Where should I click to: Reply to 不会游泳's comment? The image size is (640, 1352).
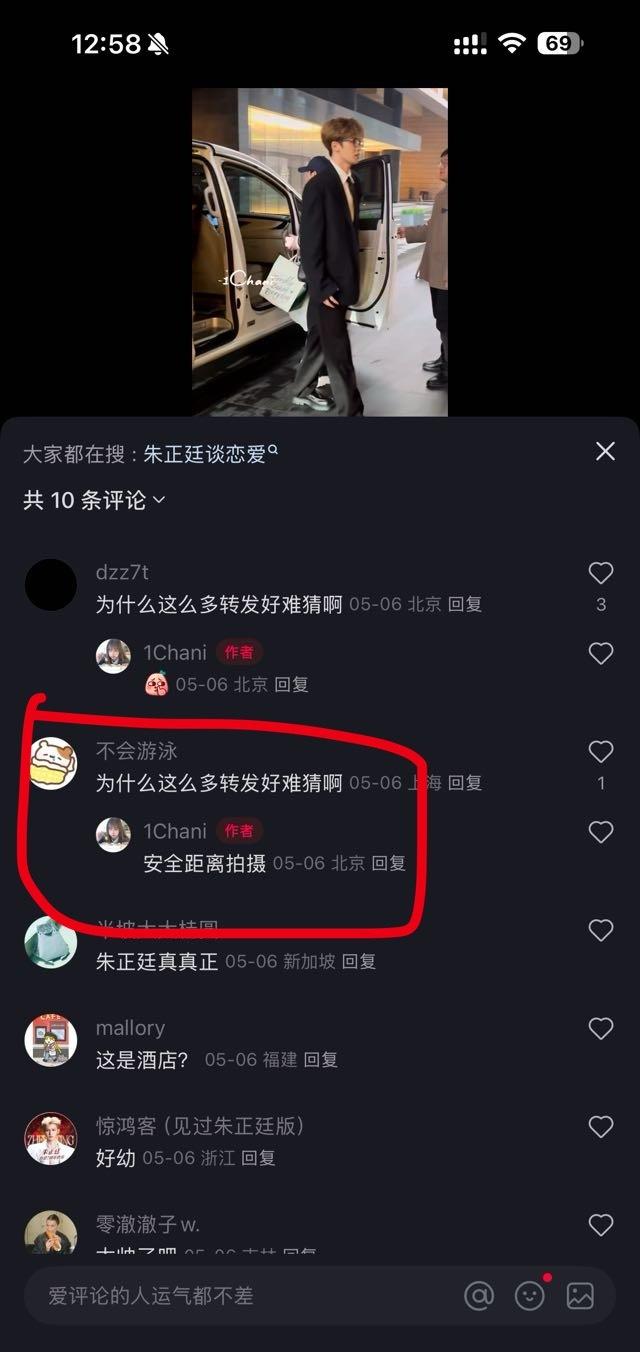(x=465, y=783)
